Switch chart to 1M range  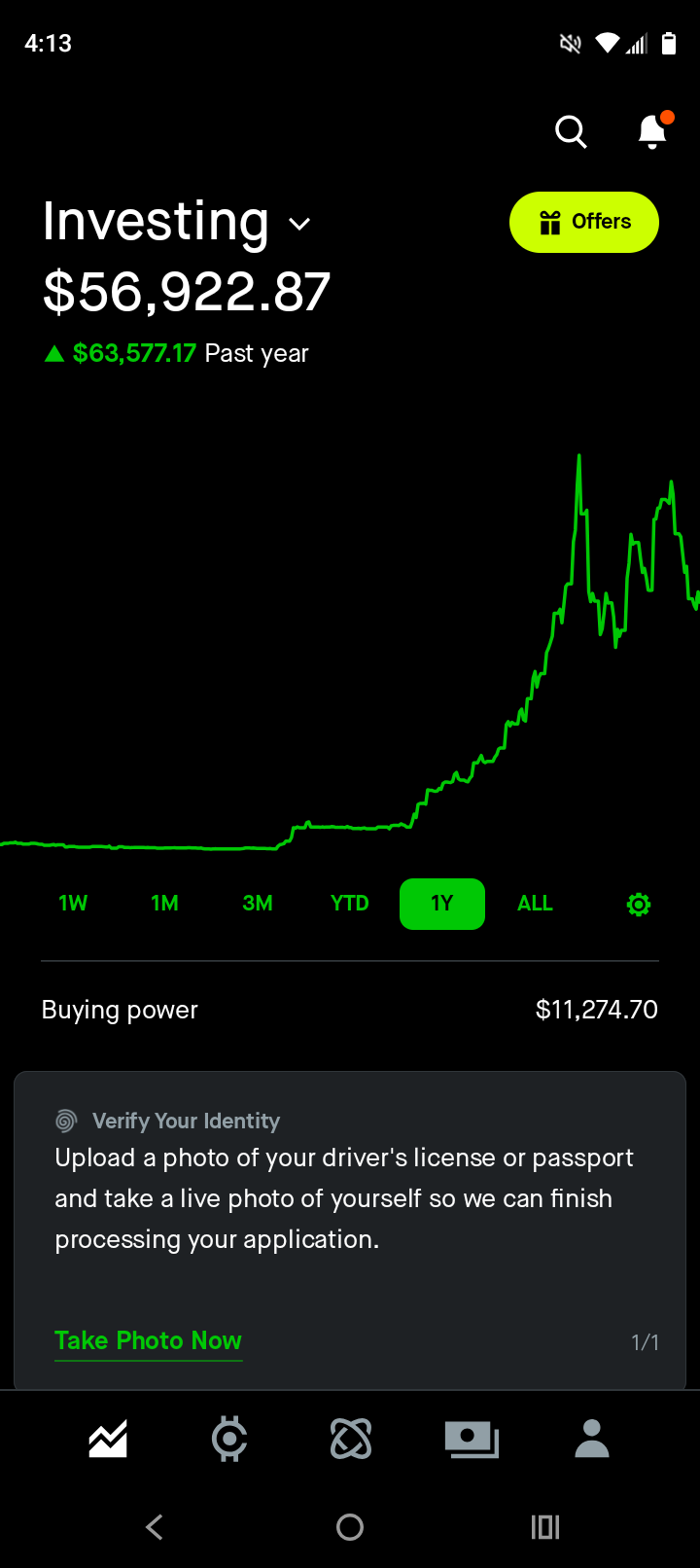tap(165, 904)
